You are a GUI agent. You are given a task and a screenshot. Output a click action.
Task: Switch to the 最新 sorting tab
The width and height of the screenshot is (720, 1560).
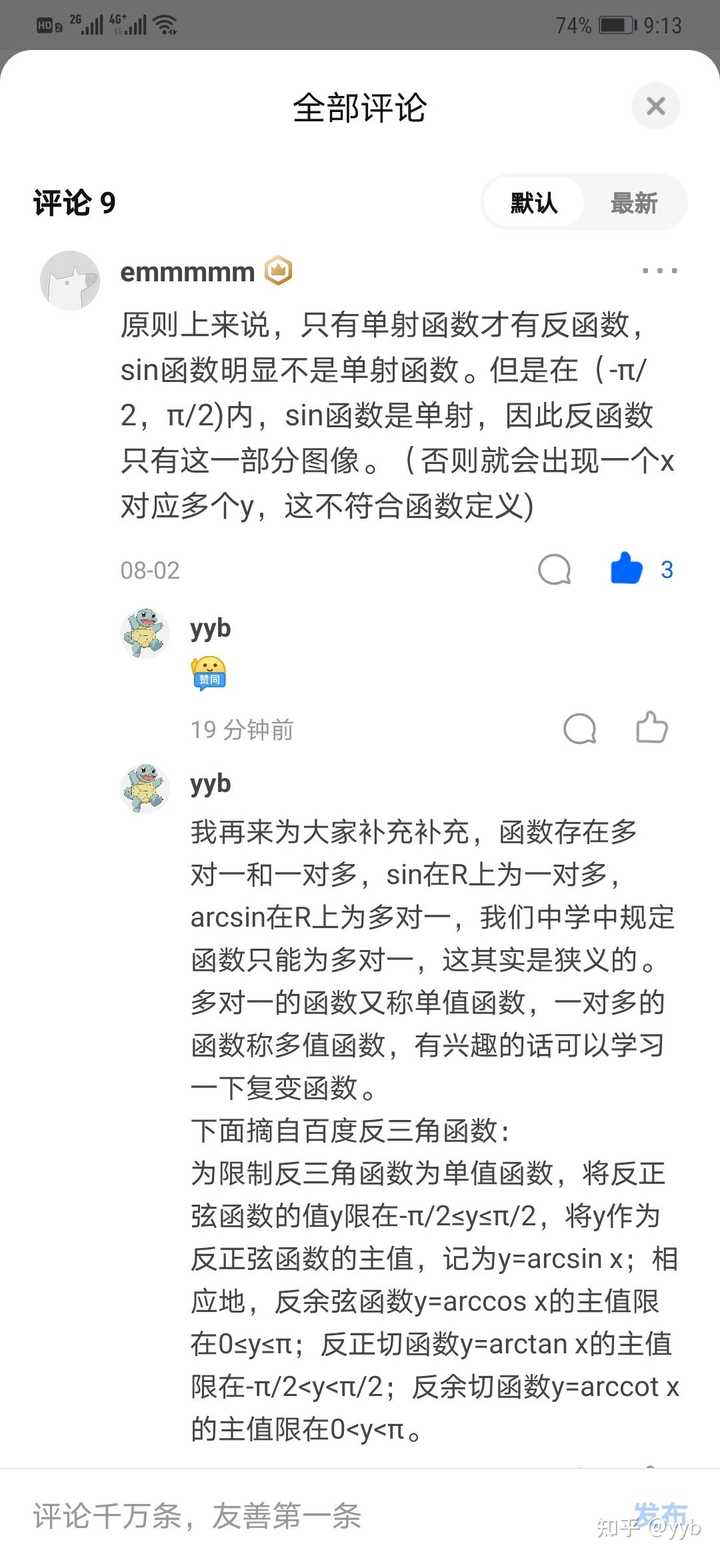click(634, 202)
